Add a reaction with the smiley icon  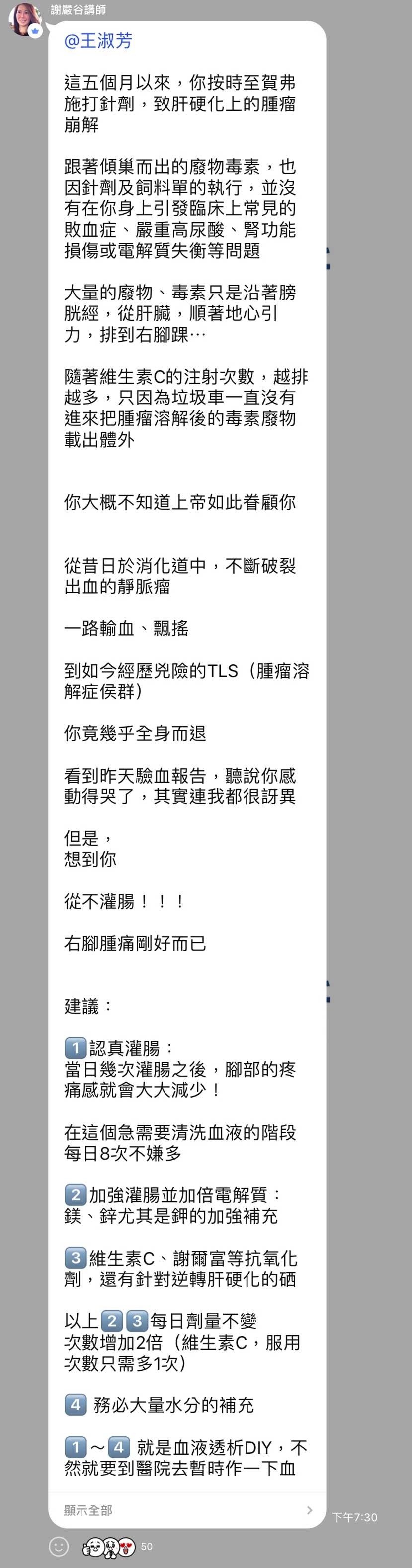(x=59, y=1546)
